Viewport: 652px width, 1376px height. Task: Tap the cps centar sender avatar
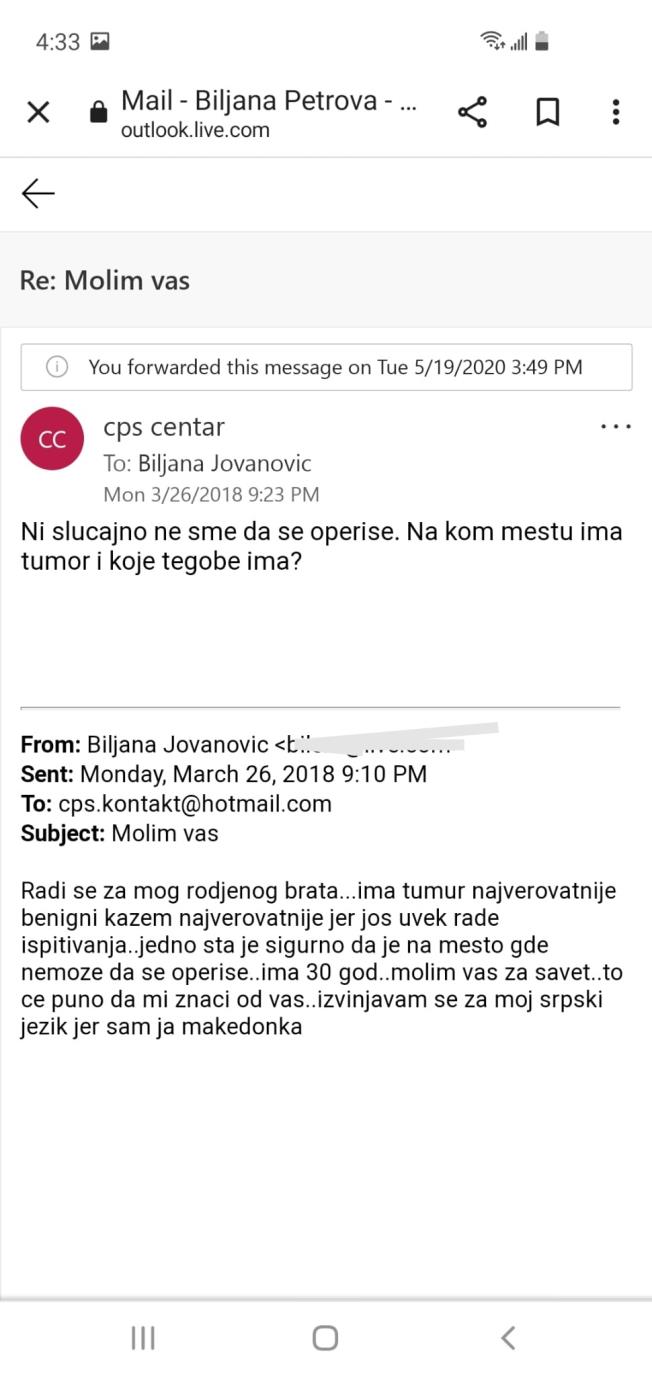pyautogui.click(x=52, y=439)
